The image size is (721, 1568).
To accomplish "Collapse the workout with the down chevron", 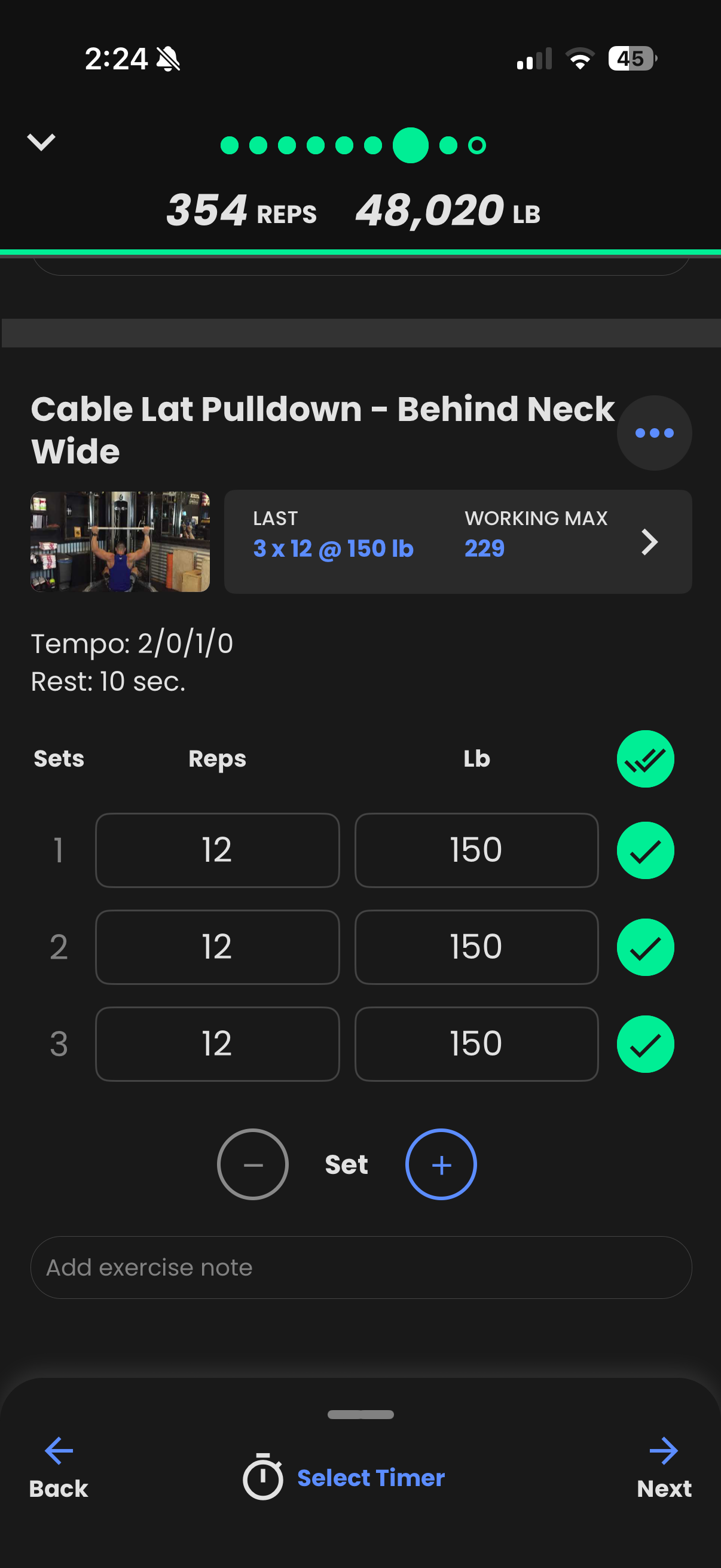I will [41, 142].
